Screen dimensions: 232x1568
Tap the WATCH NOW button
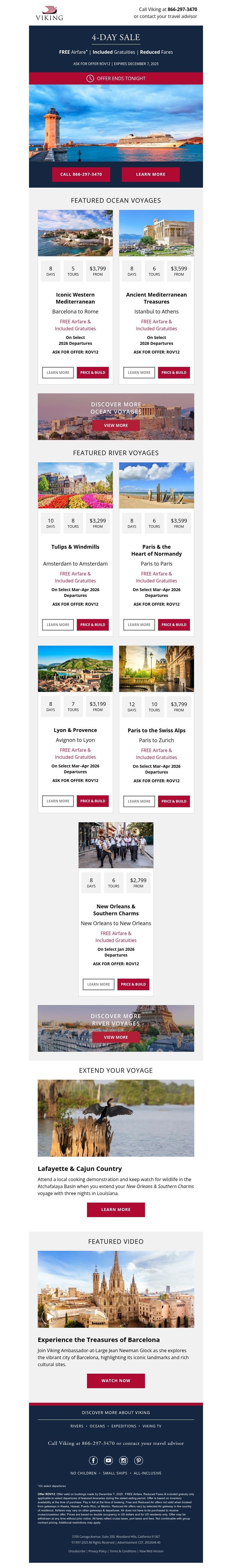coord(116,1381)
